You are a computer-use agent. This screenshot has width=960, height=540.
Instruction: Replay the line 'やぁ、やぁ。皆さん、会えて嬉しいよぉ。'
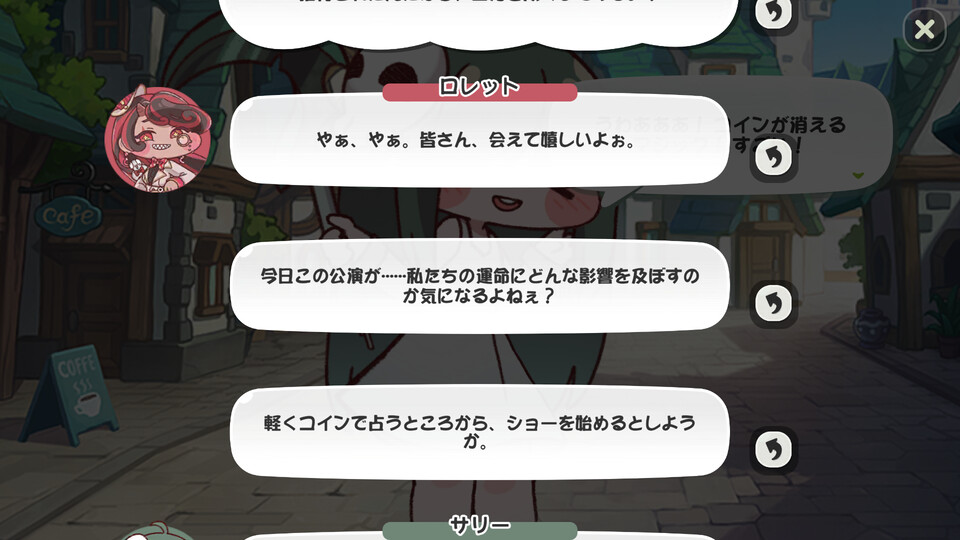coord(773,156)
